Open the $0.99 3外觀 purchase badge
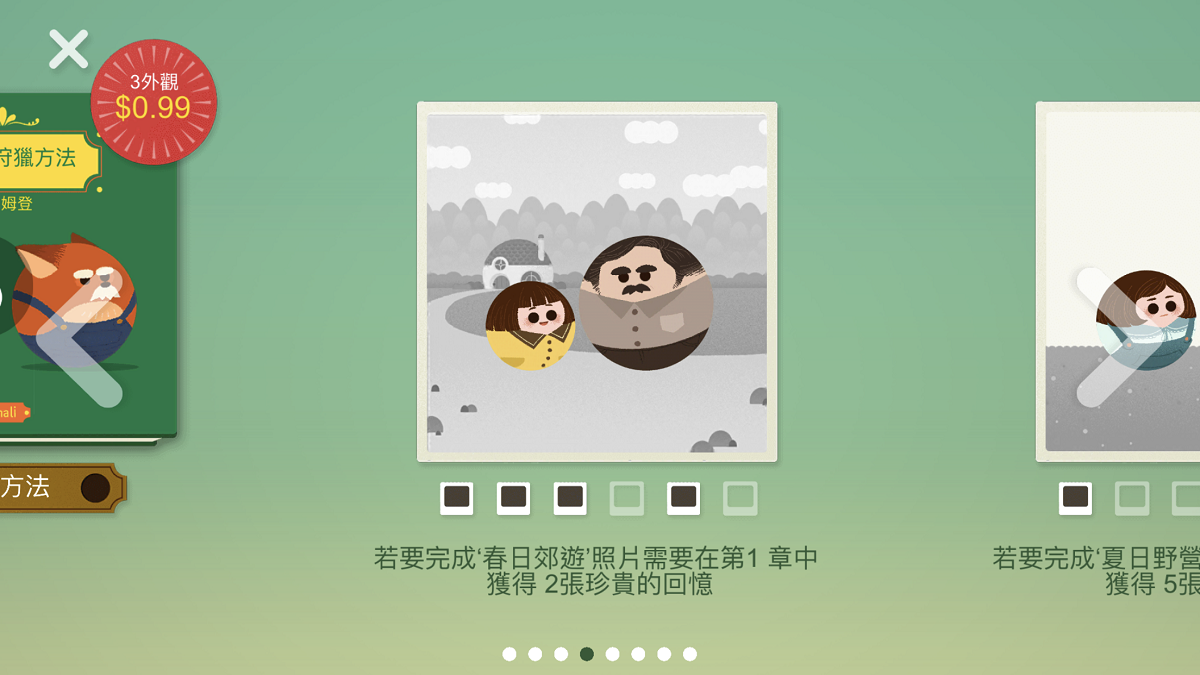The width and height of the screenshot is (1200, 675). click(153, 101)
